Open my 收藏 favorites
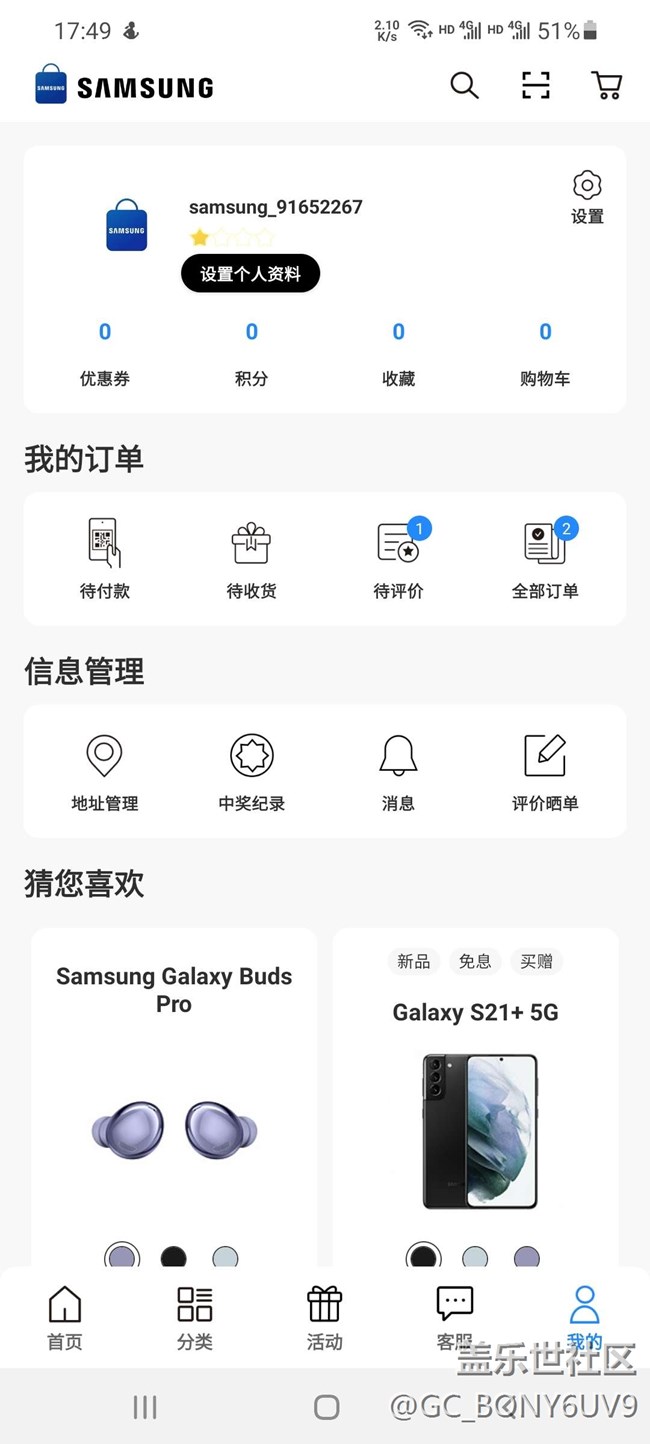This screenshot has height=1444, width=650. 398,353
